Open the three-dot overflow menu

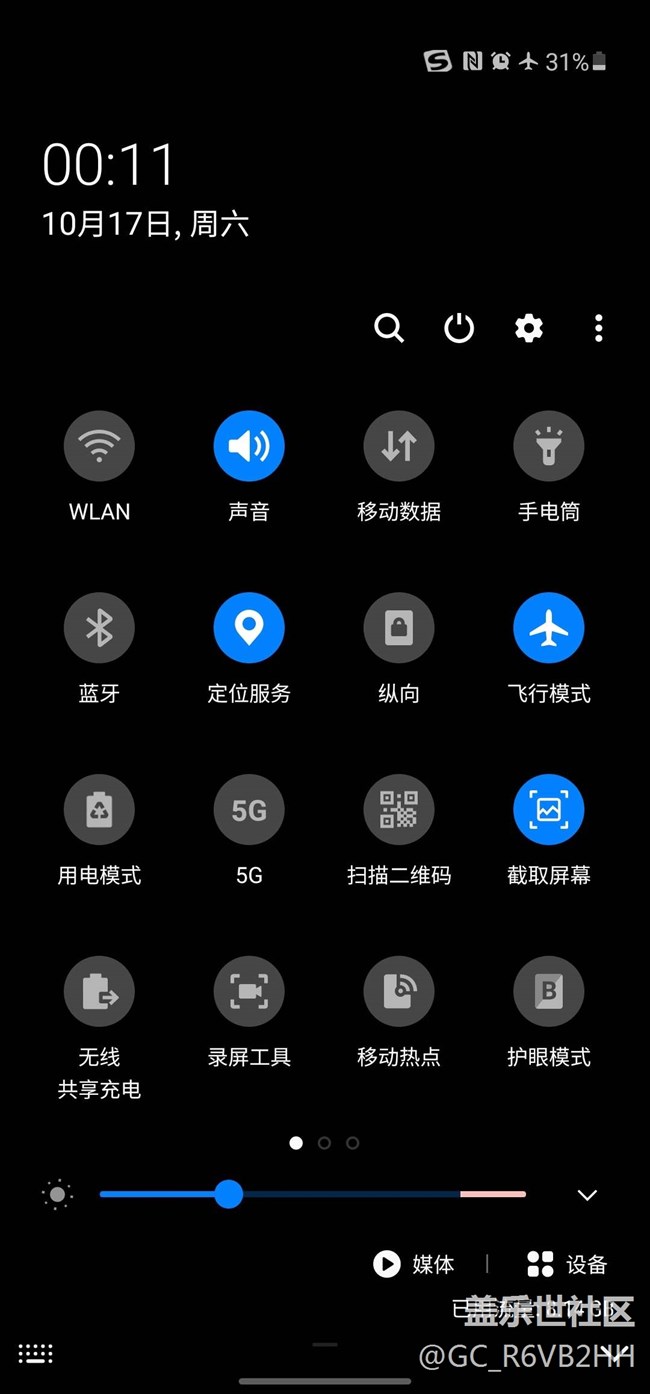(x=598, y=328)
